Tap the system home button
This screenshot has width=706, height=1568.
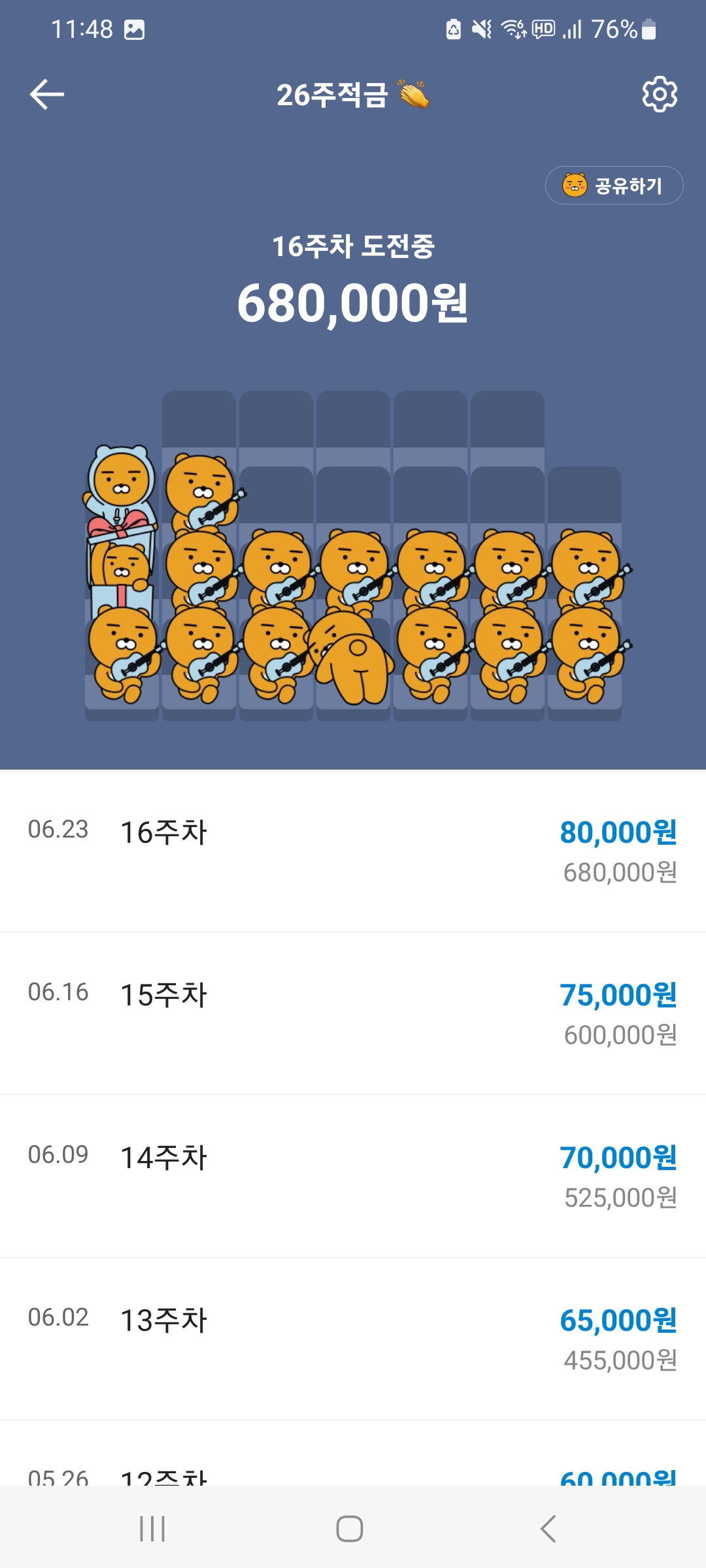click(x=350, y=1529)
